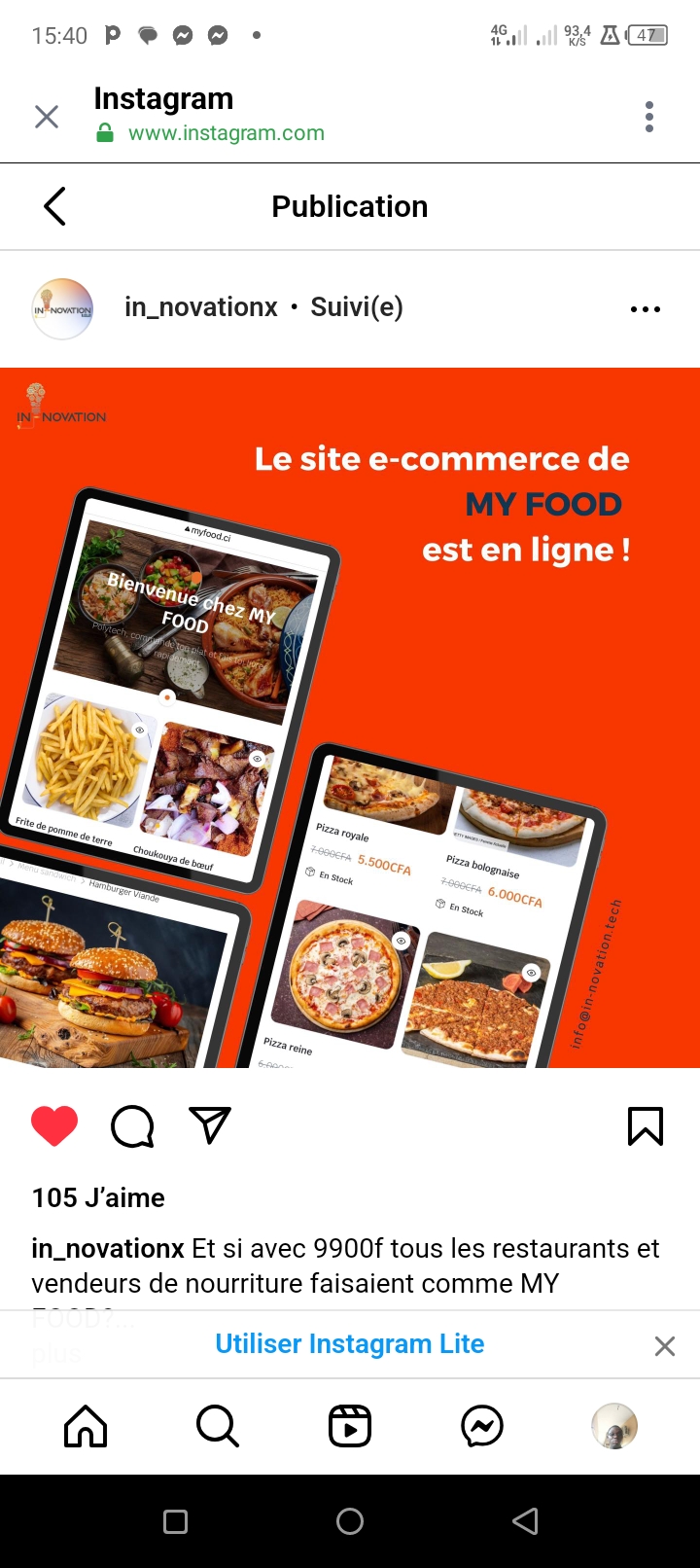Open the in_novationx username link

coord(201,307)
